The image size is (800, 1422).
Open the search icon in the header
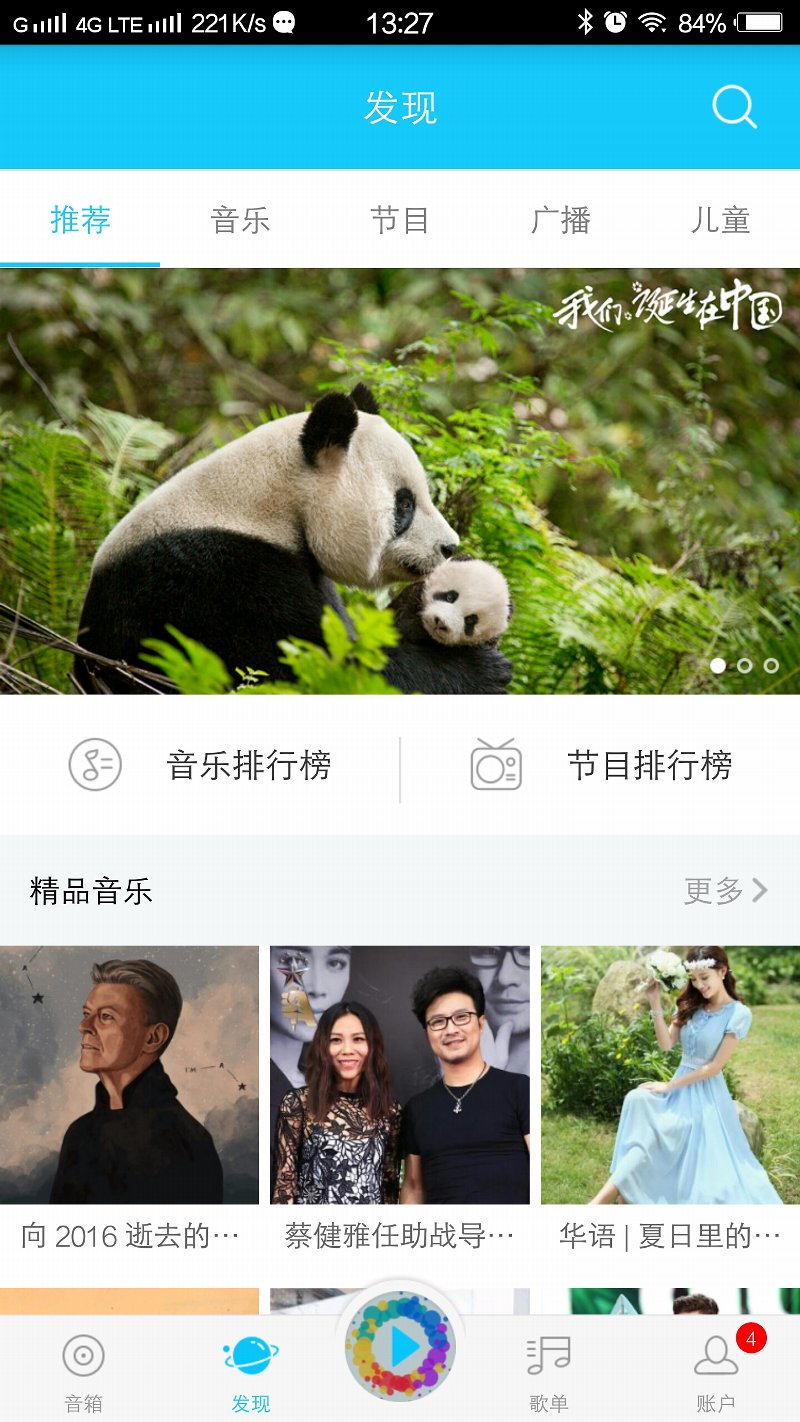click(734, 107)
